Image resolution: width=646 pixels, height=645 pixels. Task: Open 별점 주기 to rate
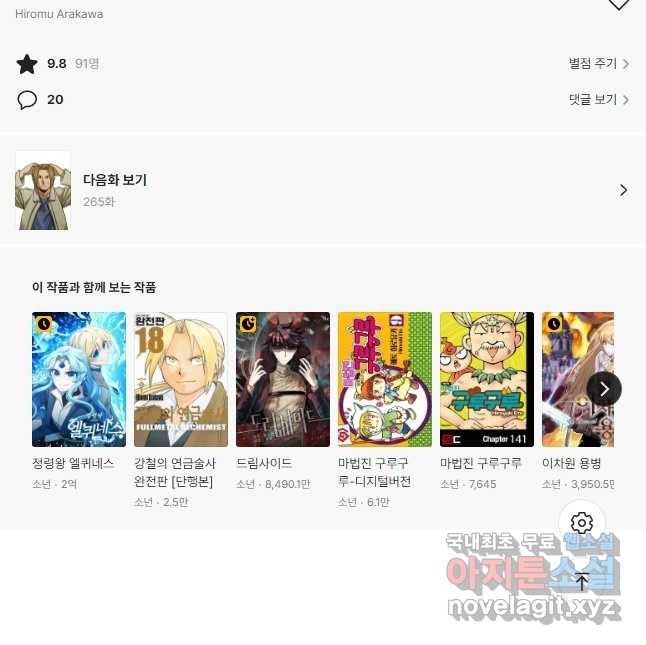click(598, 64)
